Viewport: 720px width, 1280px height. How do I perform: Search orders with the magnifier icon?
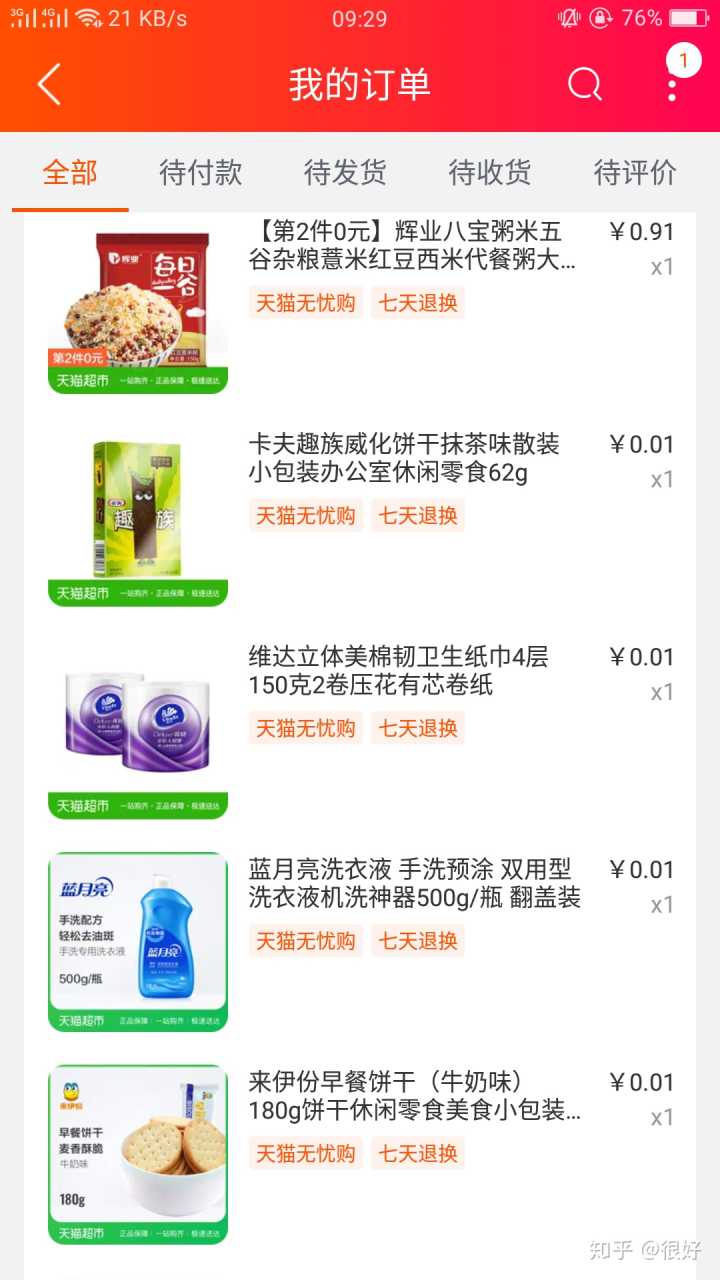point(585,85)
